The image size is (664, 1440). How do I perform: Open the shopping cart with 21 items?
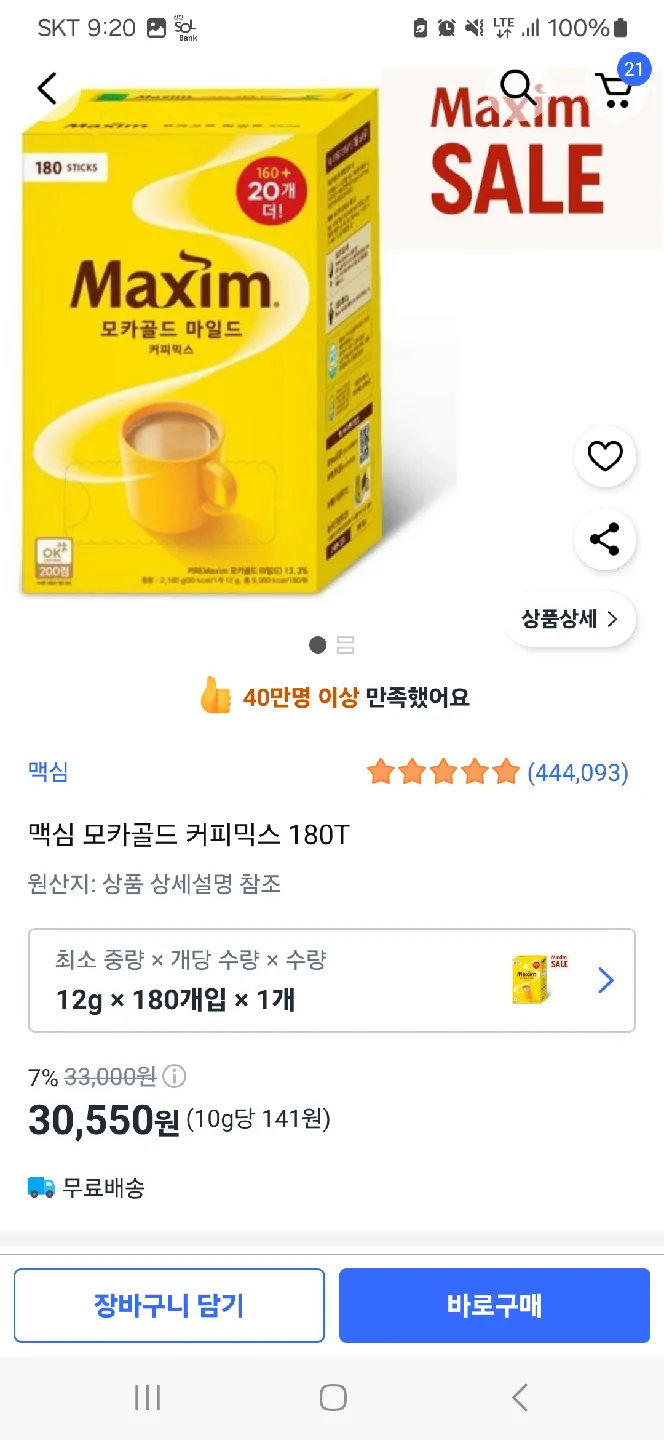[613, 89]
